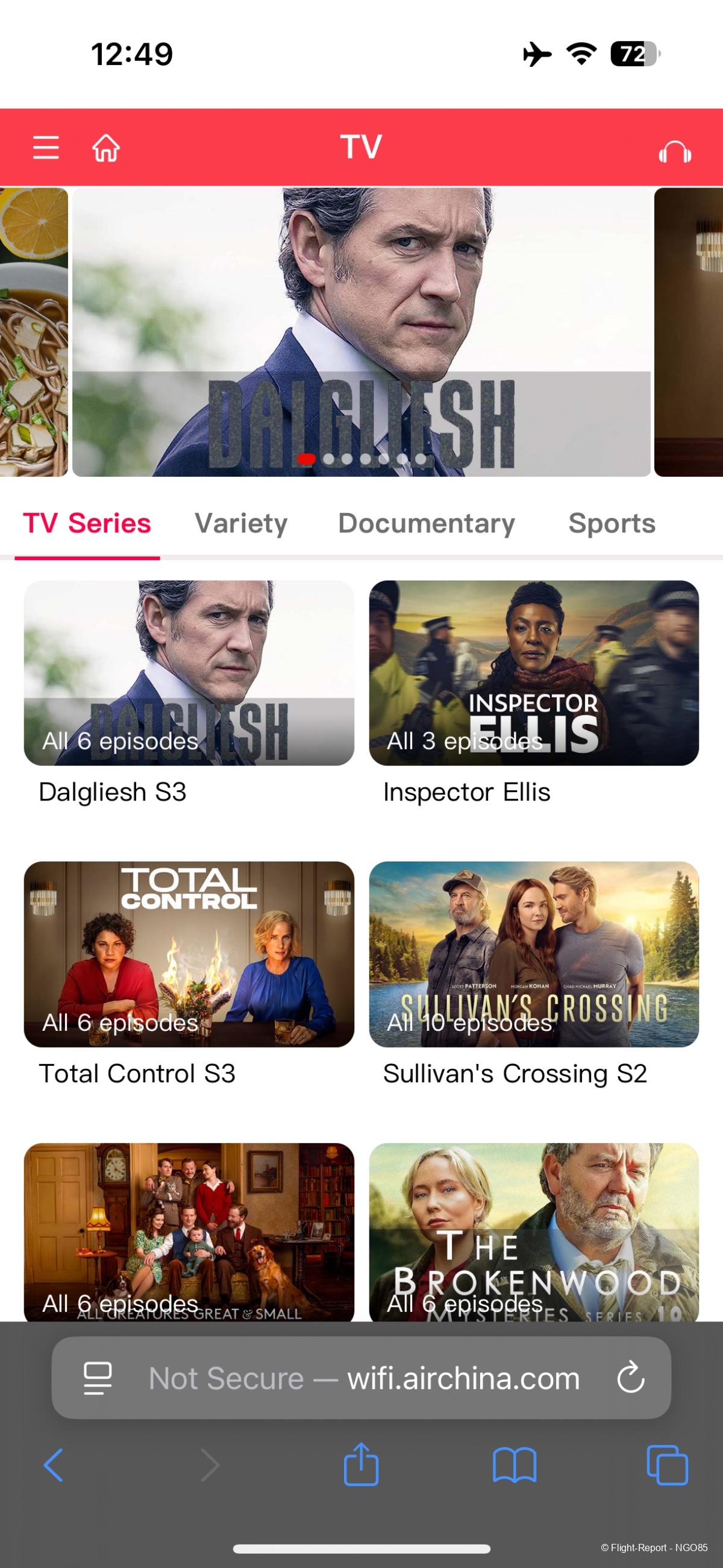Show open Safari tabs
This screenshot has height=1568, width=723.
tap(667, 1464)
